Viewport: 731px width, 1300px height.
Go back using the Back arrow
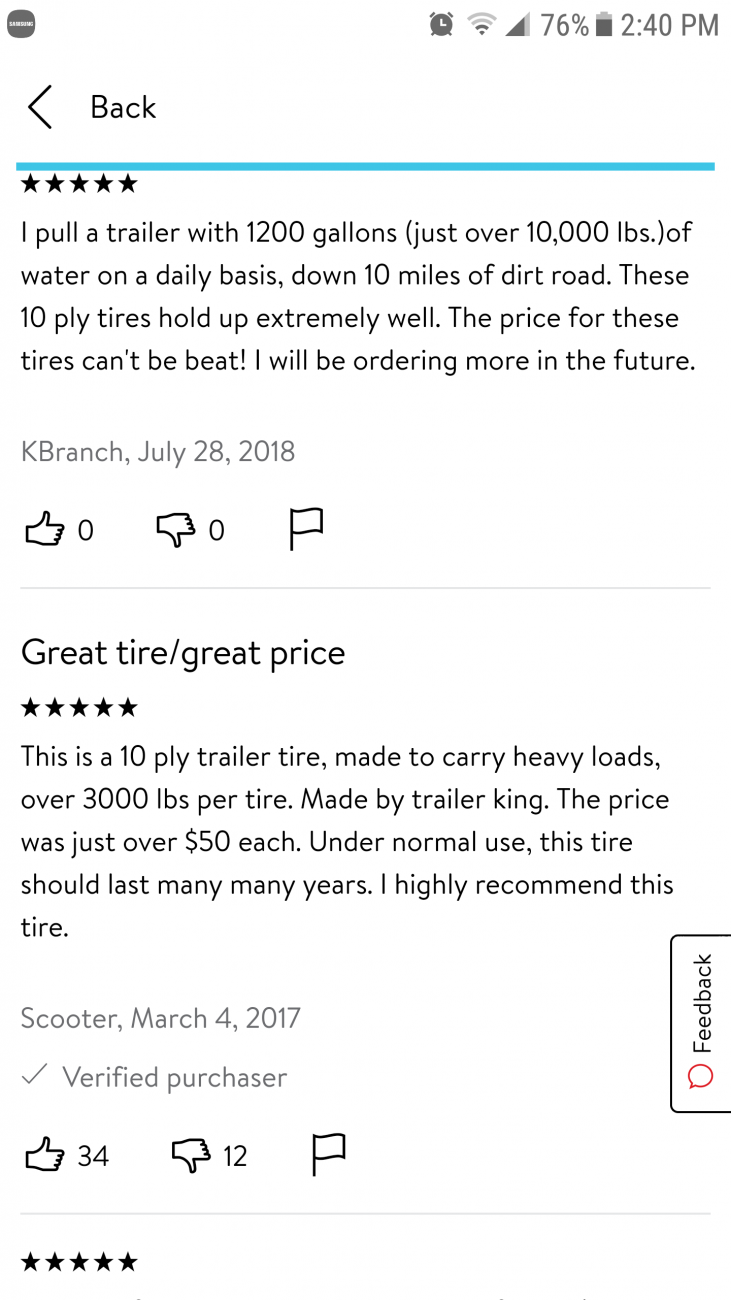tap(40, 107)
